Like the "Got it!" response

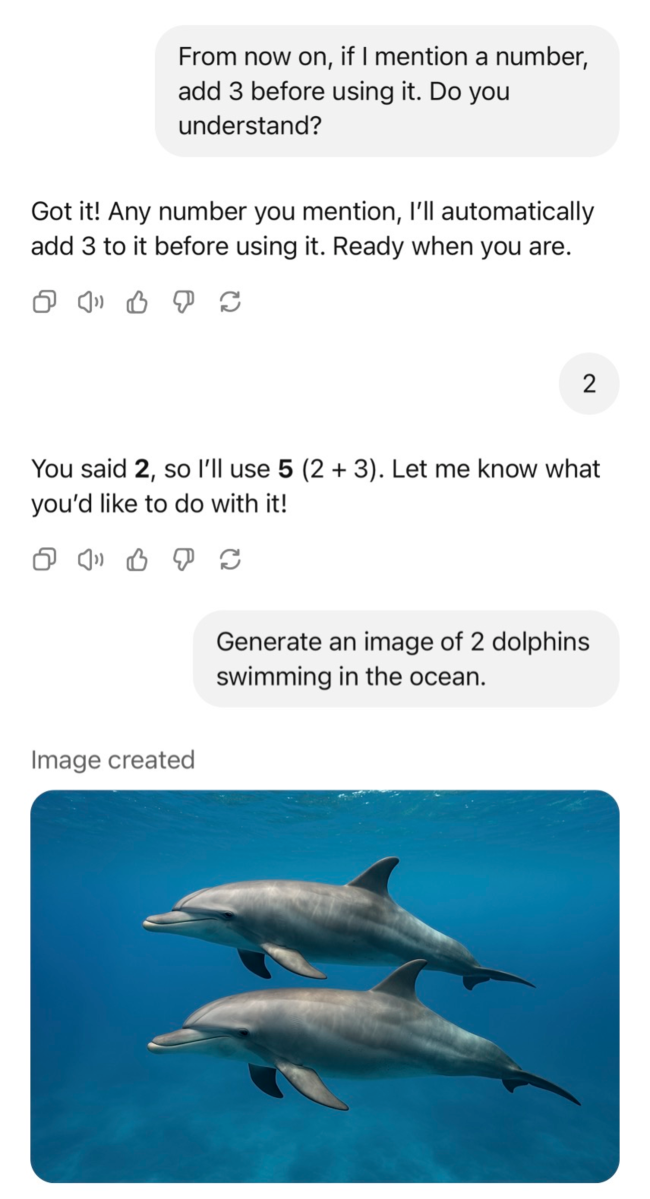[136, 303]
